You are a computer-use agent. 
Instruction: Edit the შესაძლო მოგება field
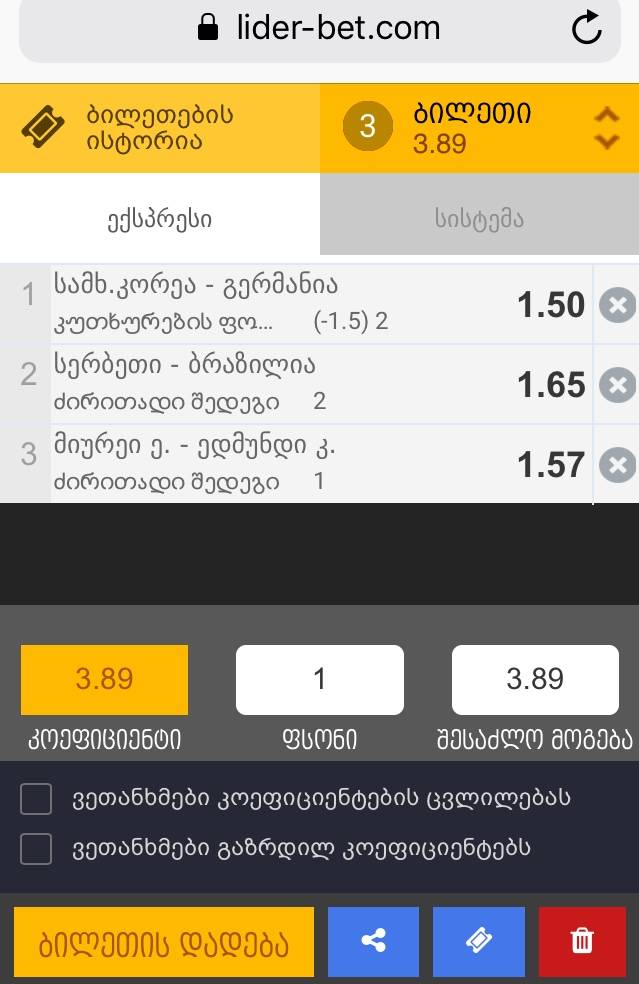coord(535,680)
